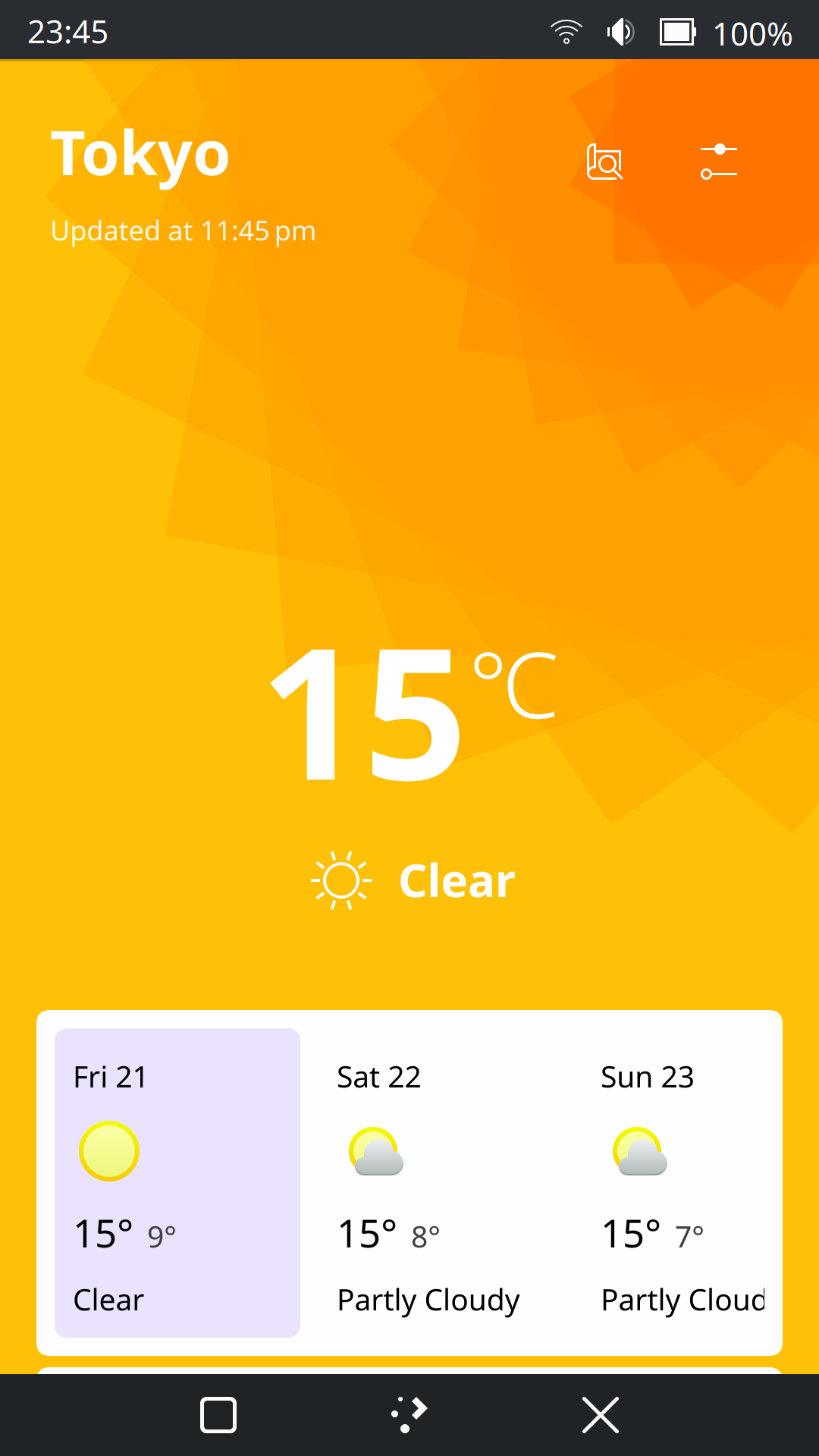Select the Sat 22 forecast card
819x1456 pixels.
click(x=440, y=1182)
